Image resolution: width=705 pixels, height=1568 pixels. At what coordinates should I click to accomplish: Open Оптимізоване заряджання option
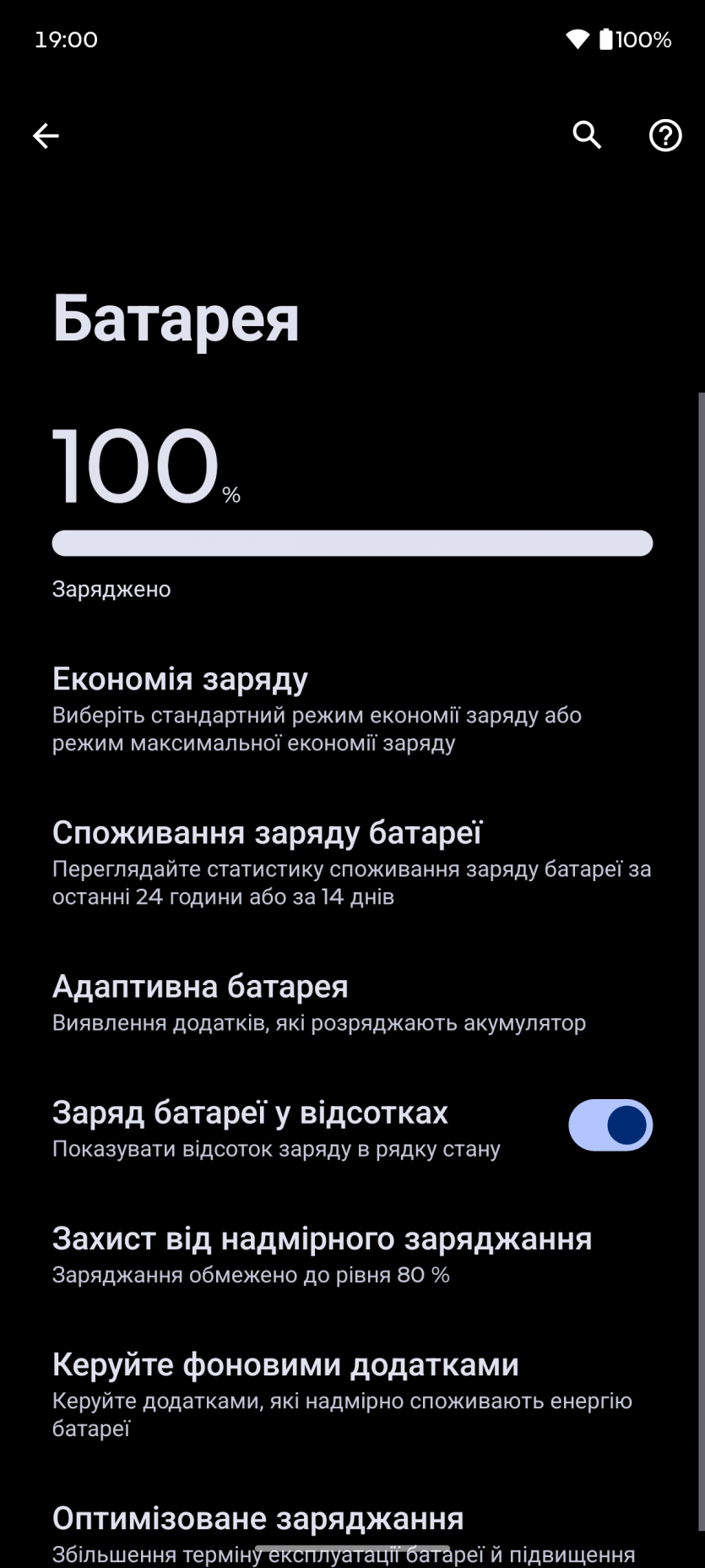tap(258, 1519)
